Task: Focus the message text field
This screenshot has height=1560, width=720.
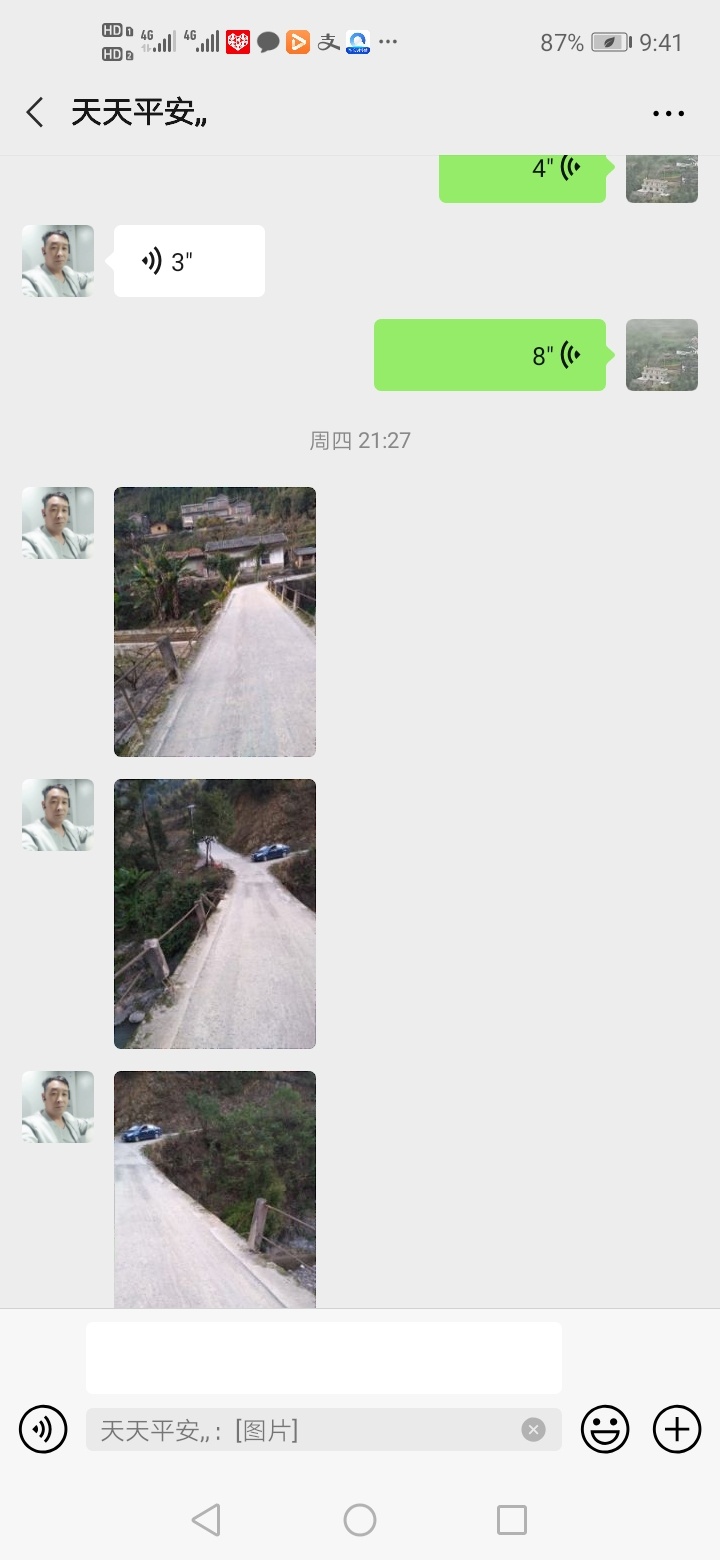Action: click(323, 1358)
